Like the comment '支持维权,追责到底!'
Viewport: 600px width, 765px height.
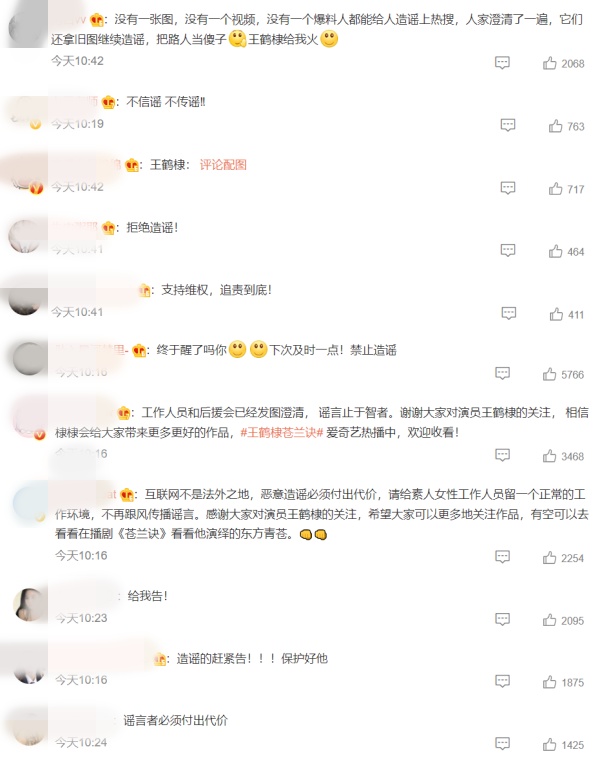pos(556,314)
